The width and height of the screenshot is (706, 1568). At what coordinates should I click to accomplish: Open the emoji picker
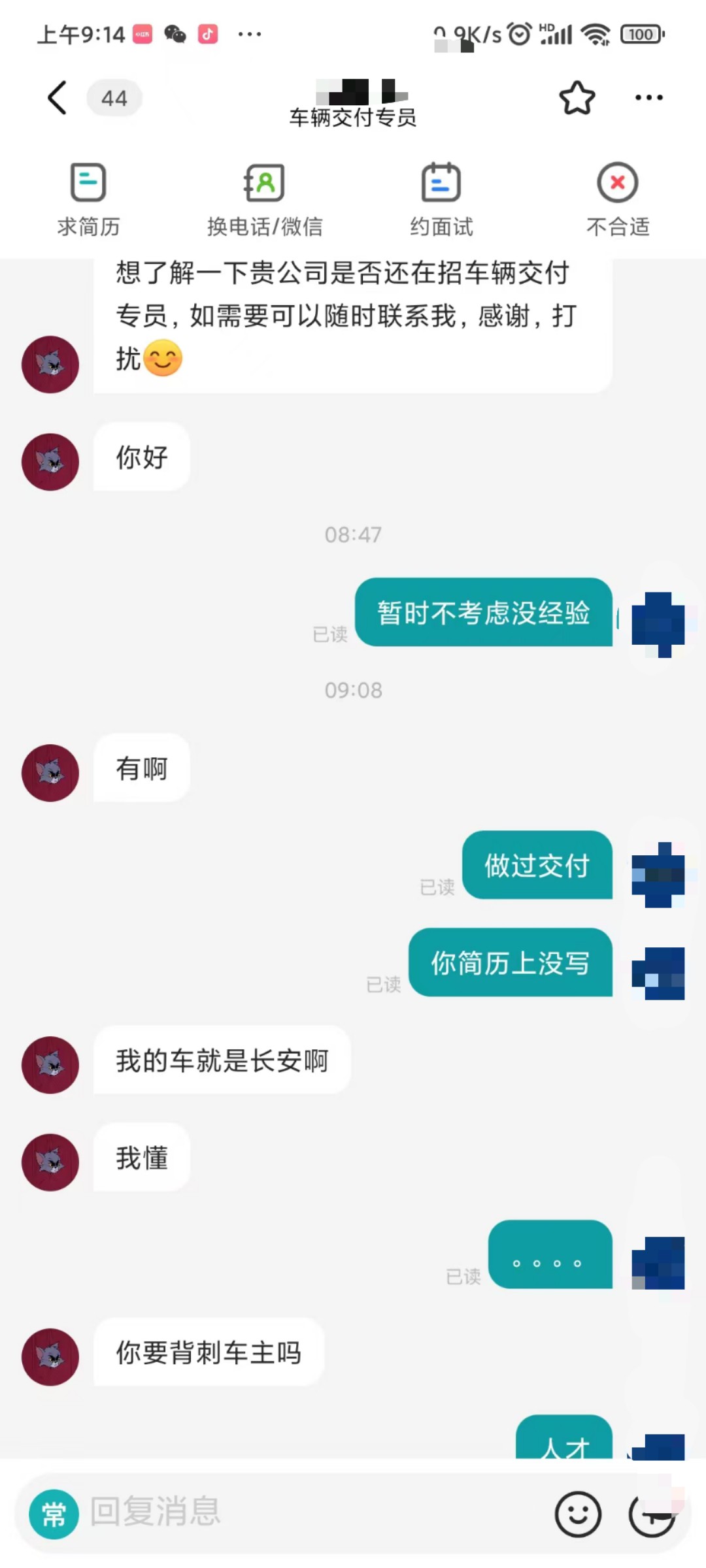pos(578,1514)
